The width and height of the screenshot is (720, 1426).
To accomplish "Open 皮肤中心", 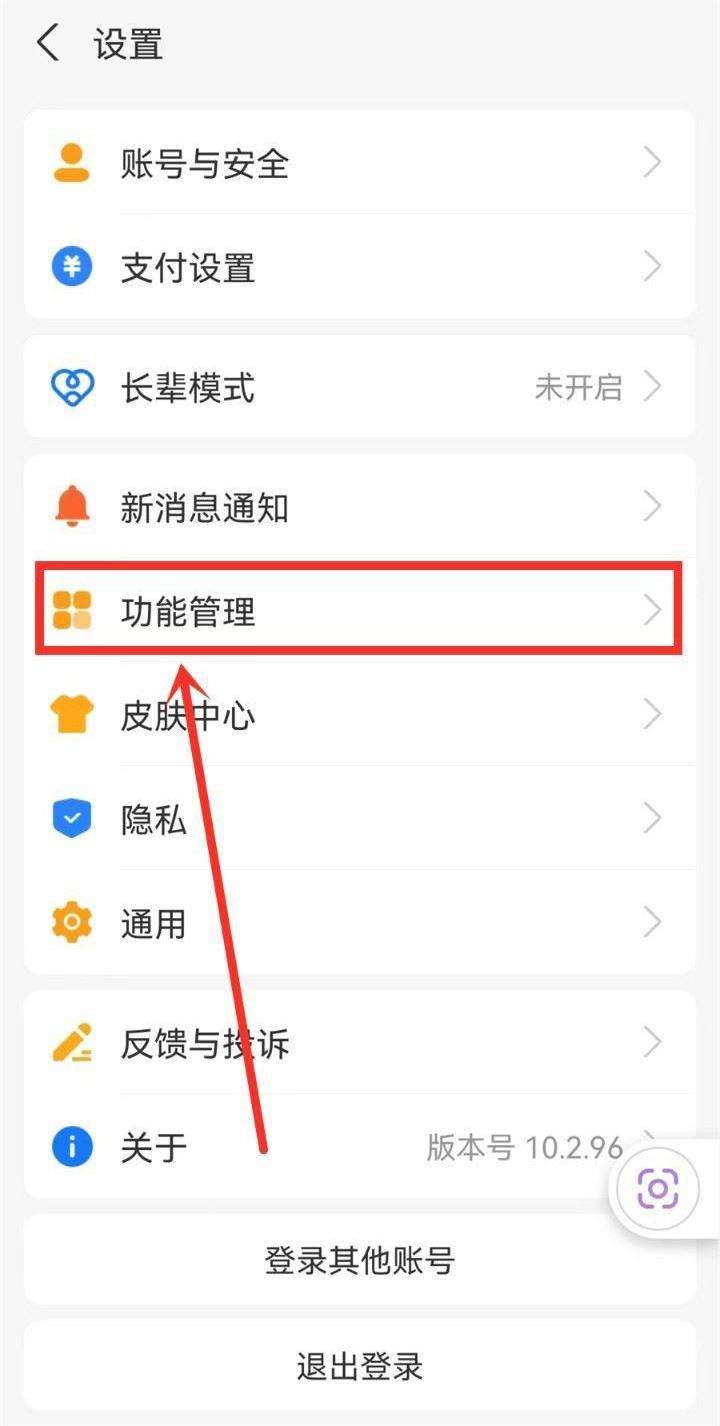I will 359,715.
